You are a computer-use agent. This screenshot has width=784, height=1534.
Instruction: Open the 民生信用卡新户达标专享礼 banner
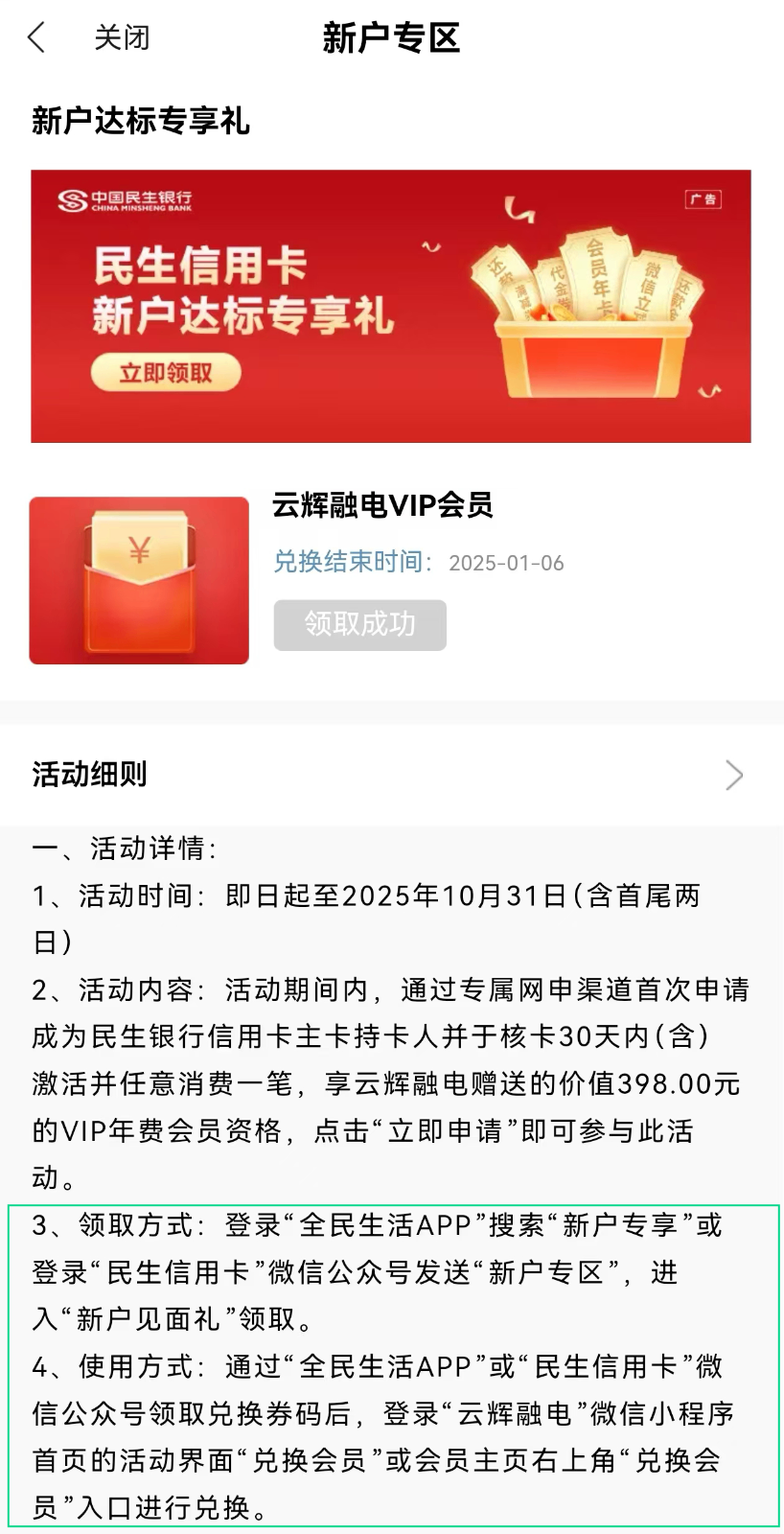pos(390,306)
